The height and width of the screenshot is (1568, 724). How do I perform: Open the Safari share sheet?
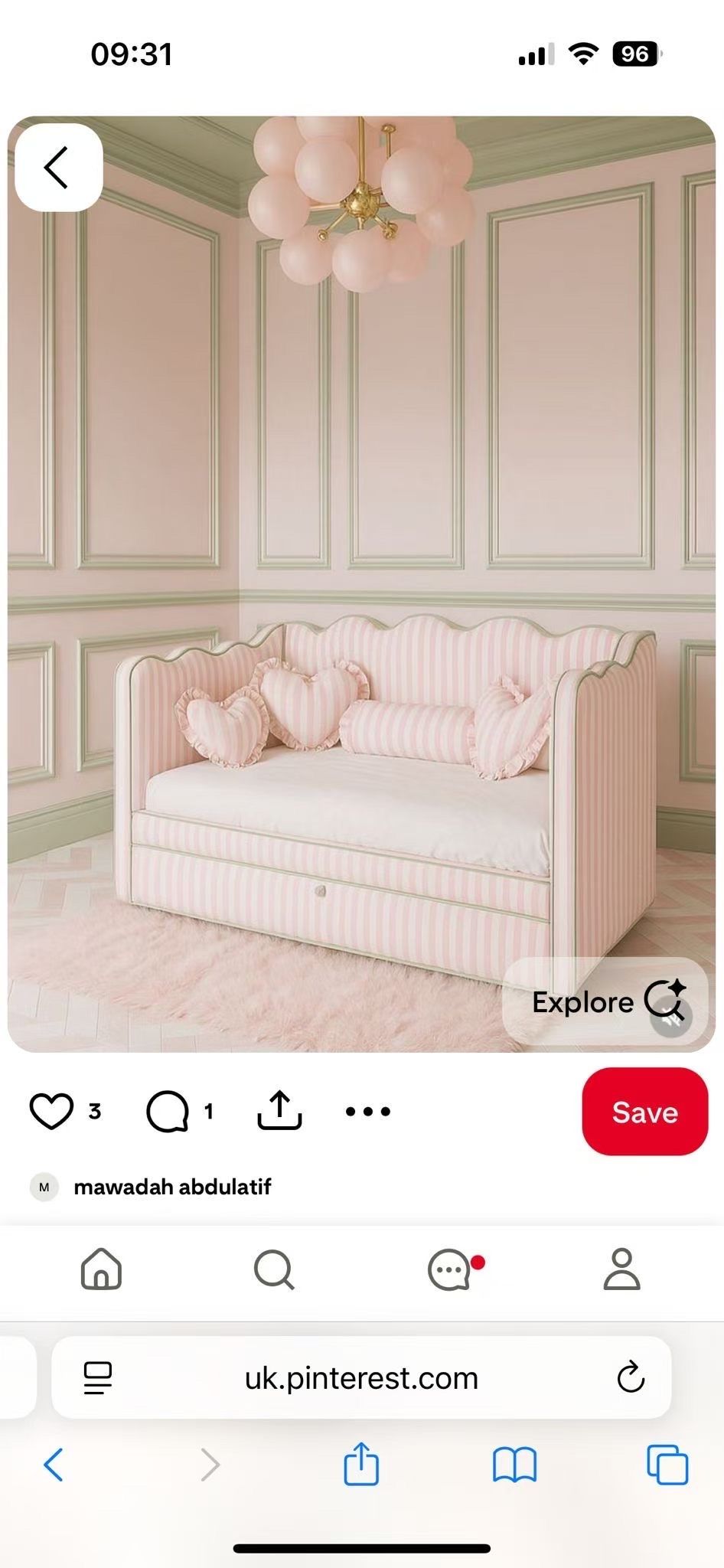[x=361, y=1464]
